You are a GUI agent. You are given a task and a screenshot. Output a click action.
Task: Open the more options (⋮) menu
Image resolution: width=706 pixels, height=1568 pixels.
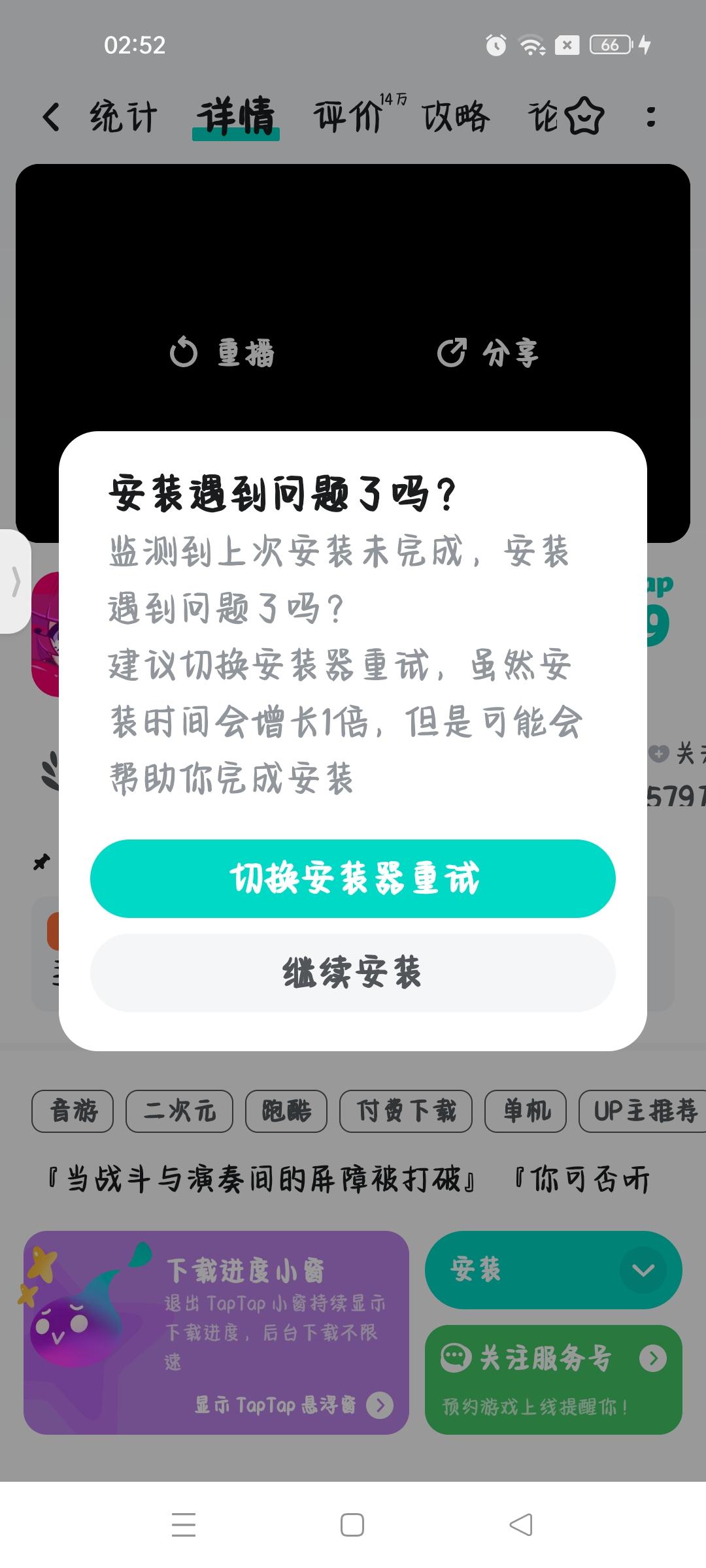[650, 118]
